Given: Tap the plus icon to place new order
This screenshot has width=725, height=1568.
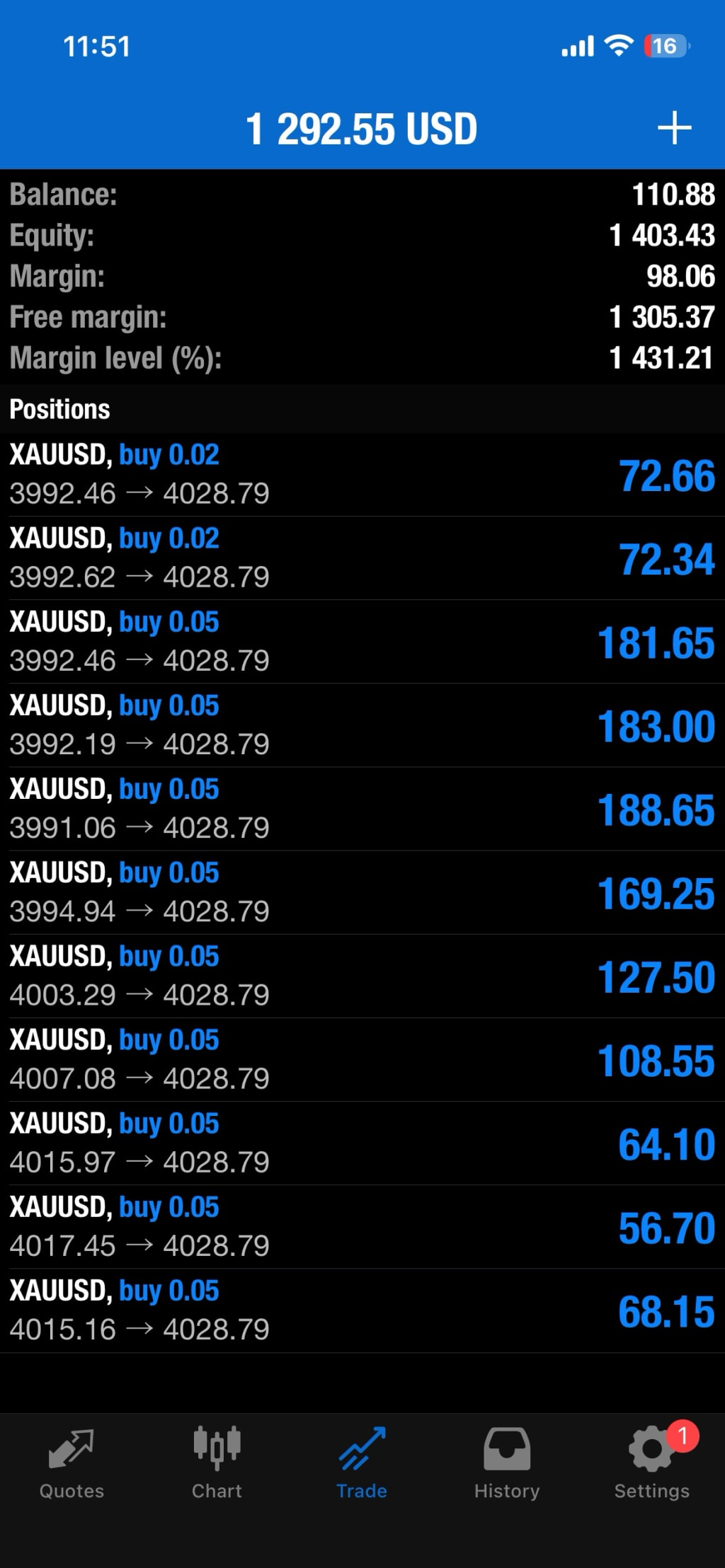Looking at the screenshot, I should click(674, 128).
